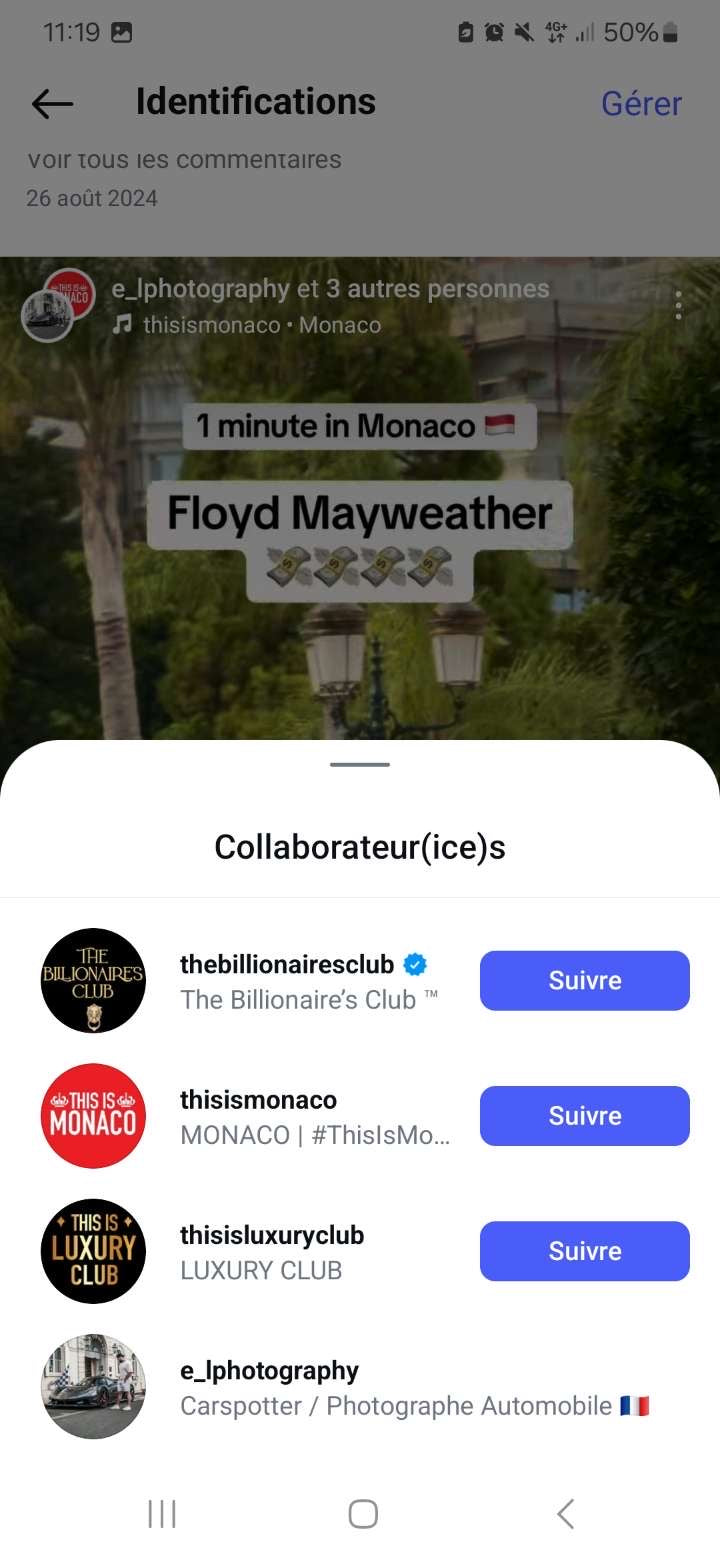This screenshot has height=1560, width=720.
Task: Go back from Identifications with the arrow
Action: 52,103
